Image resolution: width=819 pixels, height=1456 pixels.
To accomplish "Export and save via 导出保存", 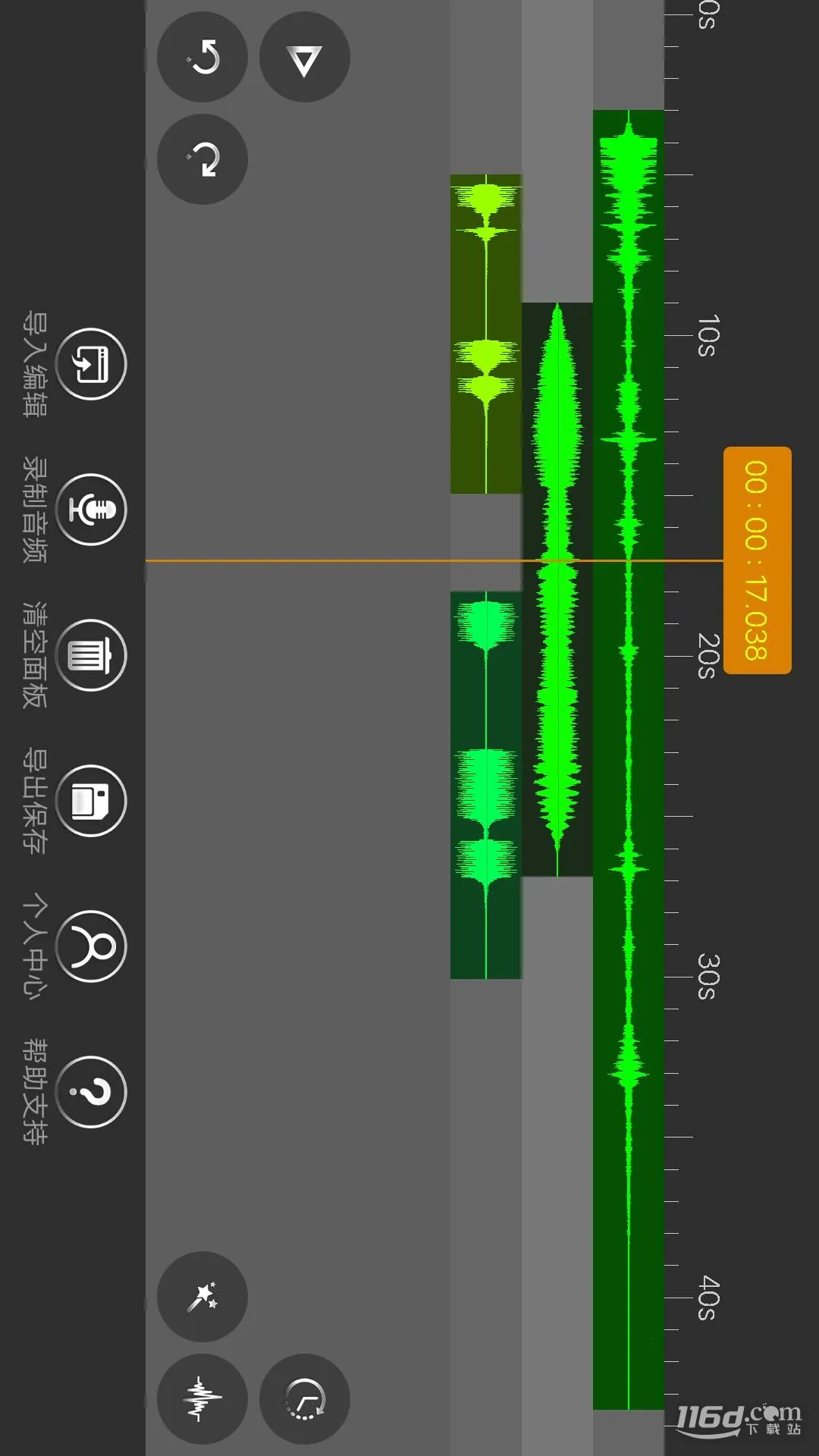I will click(x=91, y=801).
